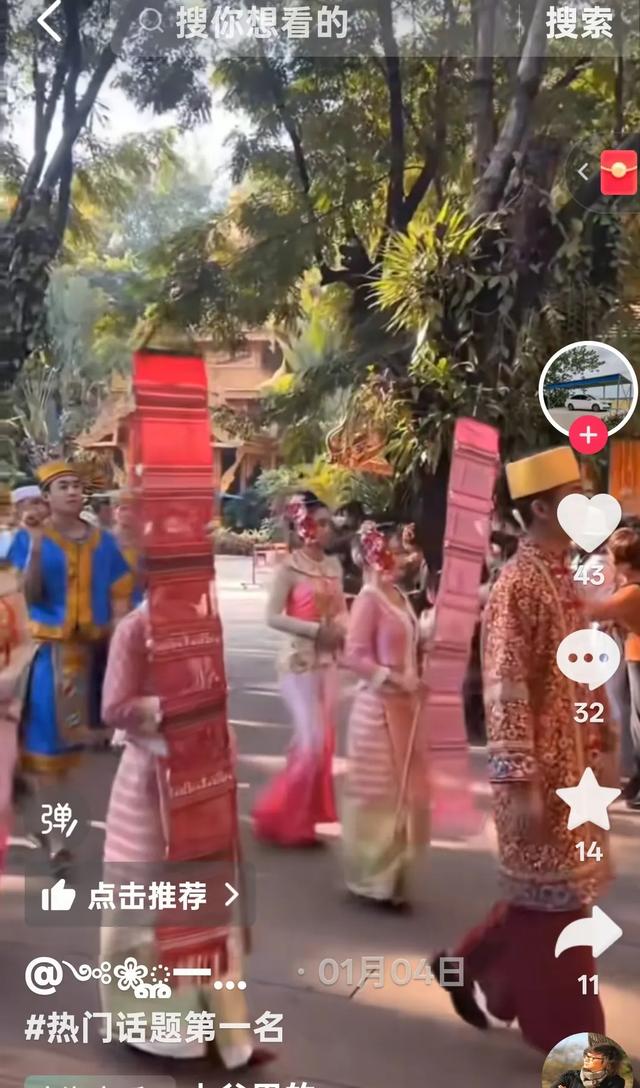Open the spinning music disc avatar
The image size is (640, 1088).
coord(590,1062)
